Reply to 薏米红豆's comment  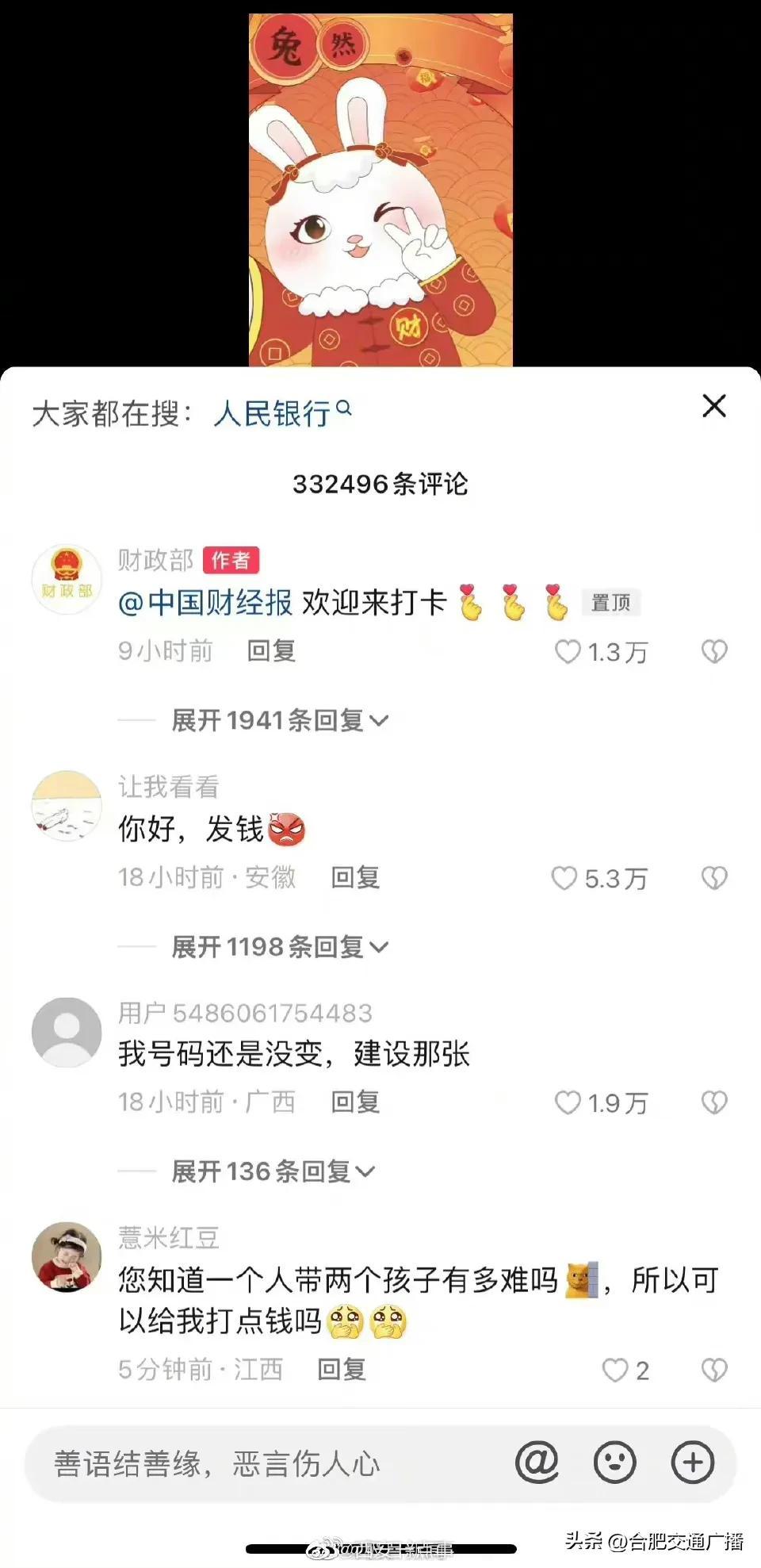pos(342,1370)
